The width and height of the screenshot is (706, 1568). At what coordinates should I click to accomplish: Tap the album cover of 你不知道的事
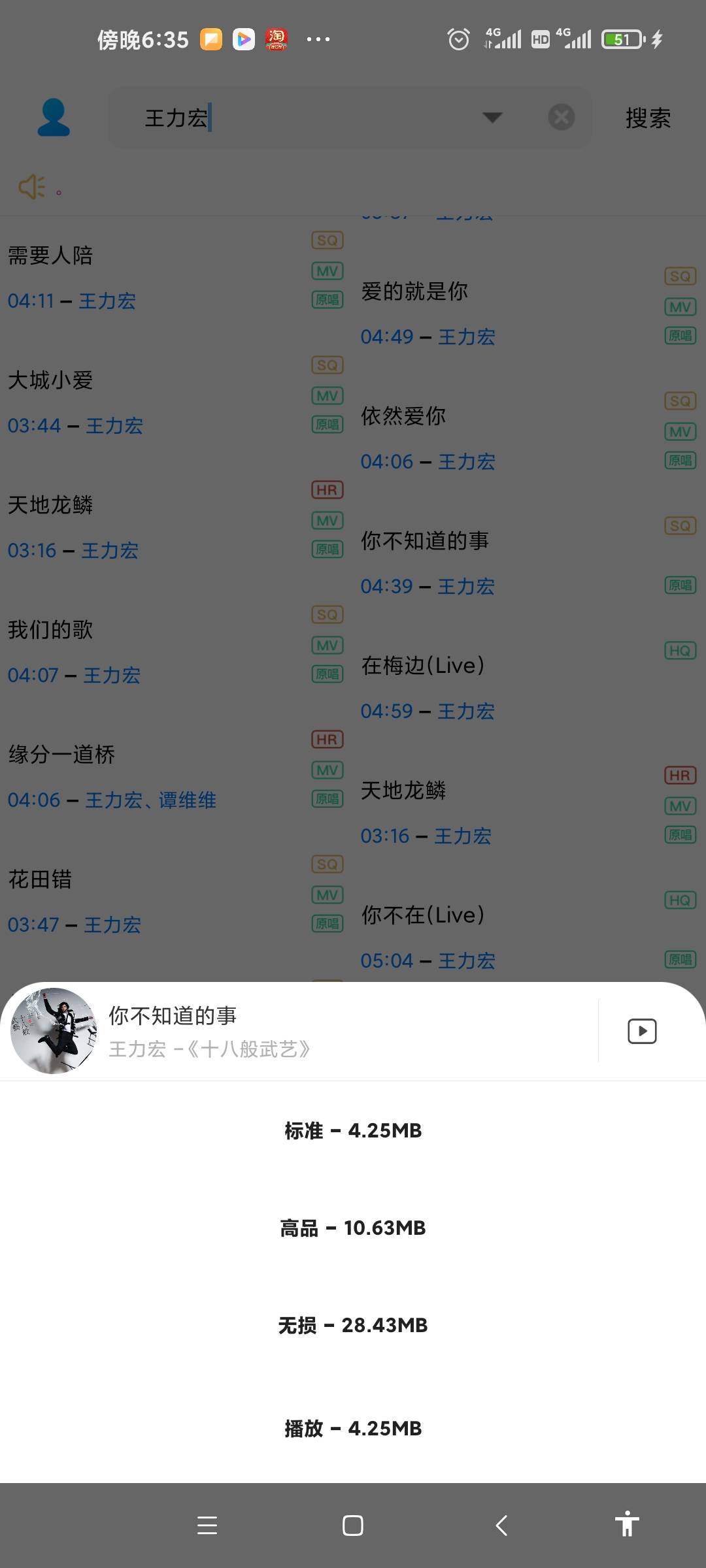click(x=54, y=1031)
